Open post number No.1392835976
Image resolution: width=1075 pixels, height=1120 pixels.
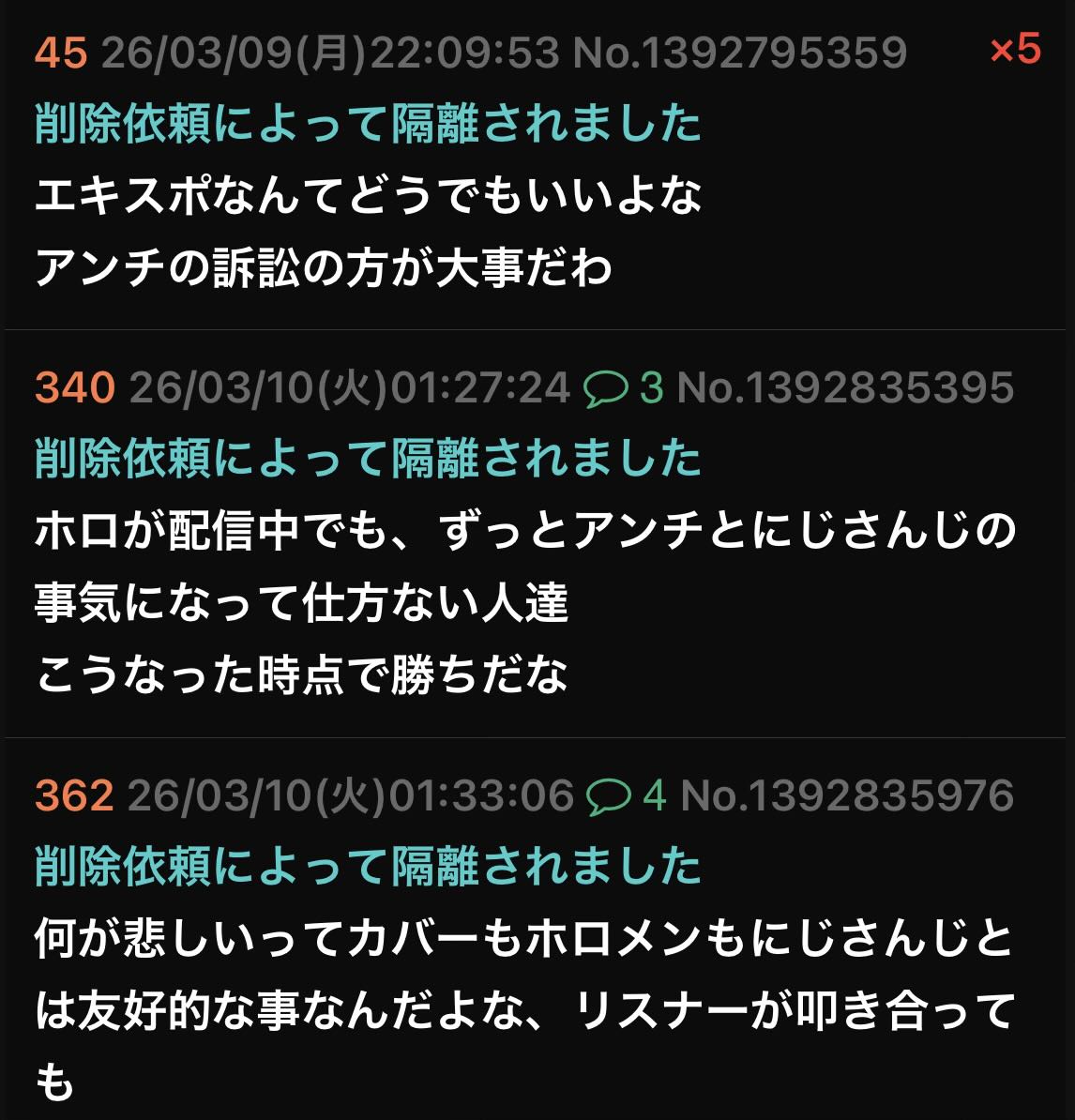846,795
